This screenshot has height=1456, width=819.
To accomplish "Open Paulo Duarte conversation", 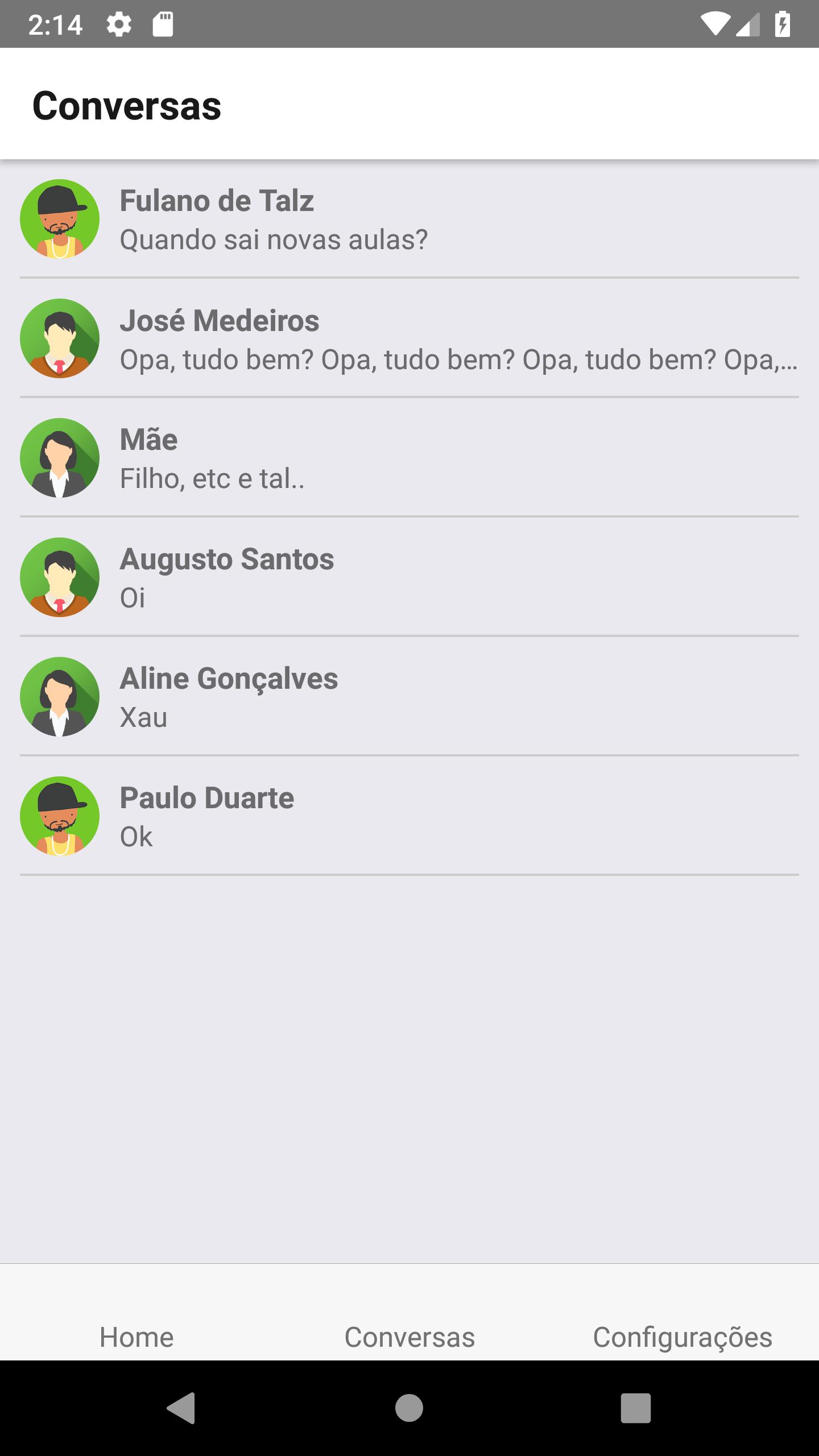I will click(409, 817).
